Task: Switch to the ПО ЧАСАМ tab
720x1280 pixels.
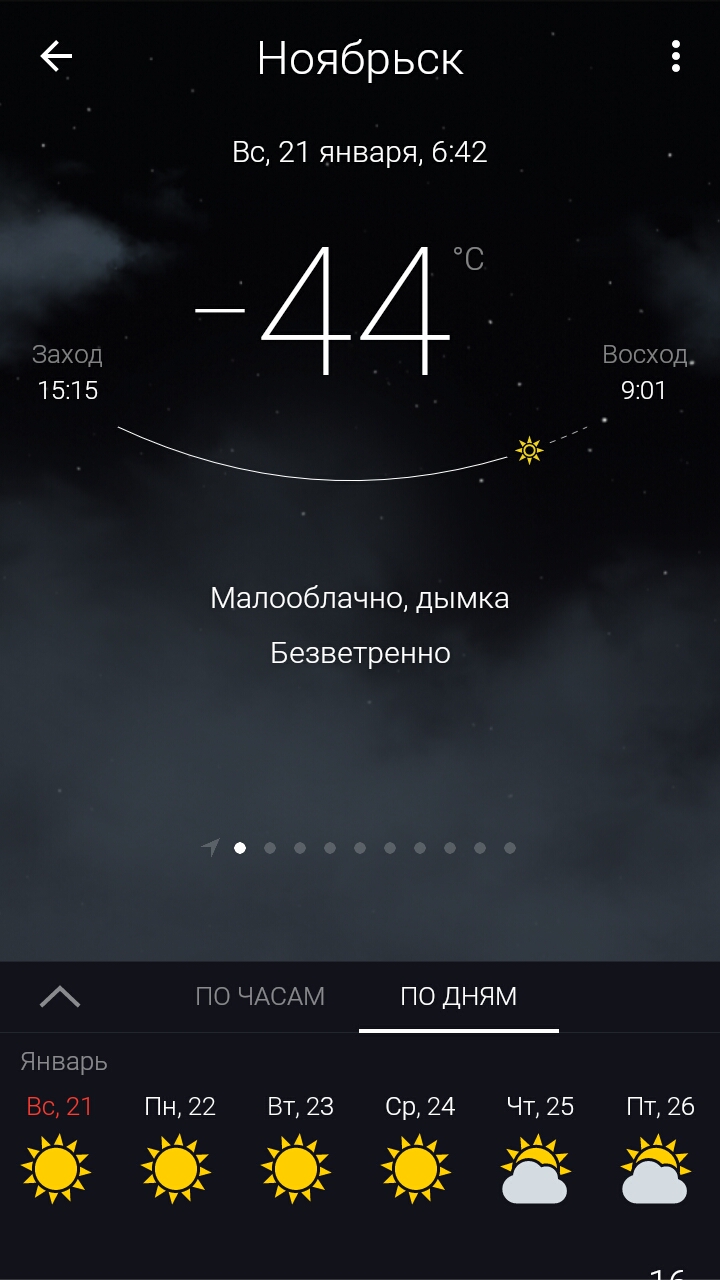Action: click(260, 996)
